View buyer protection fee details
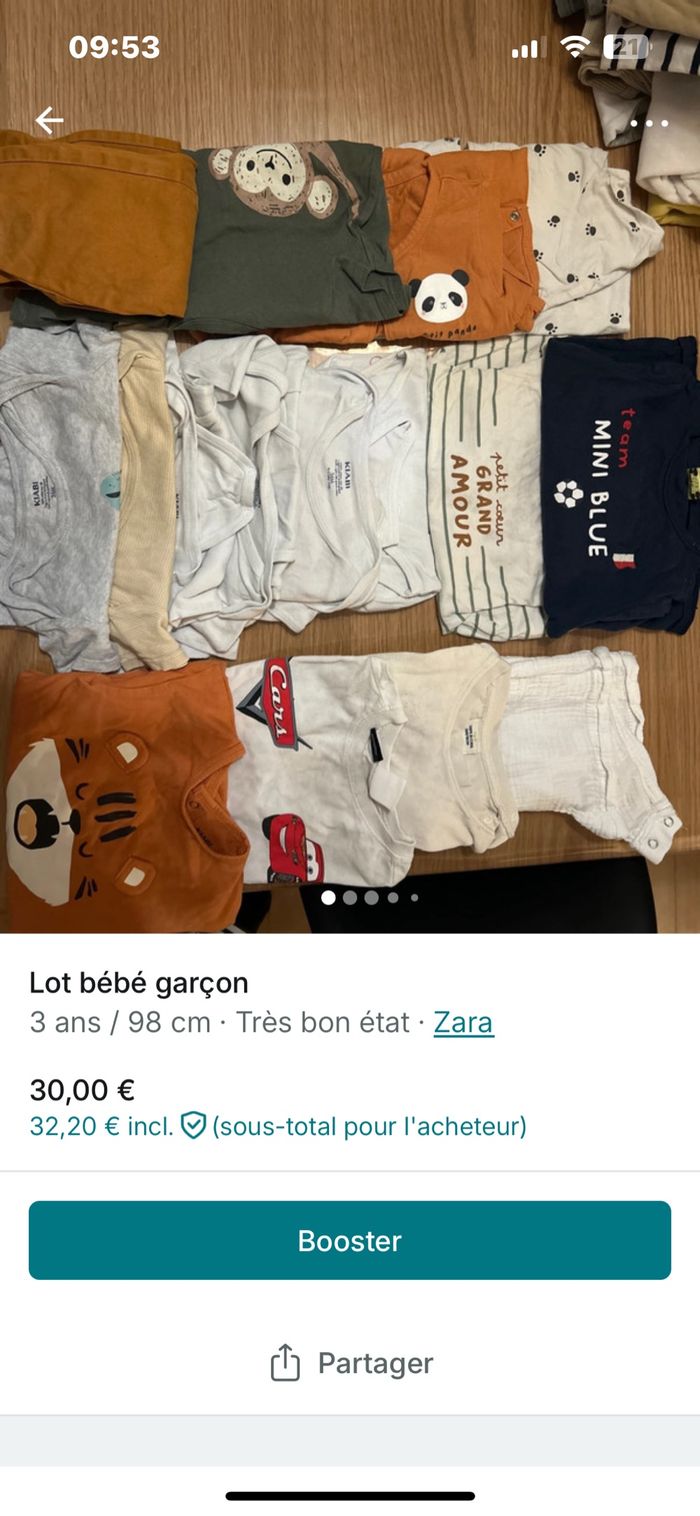This screenshot has height=1516, width=700. 193,1127
